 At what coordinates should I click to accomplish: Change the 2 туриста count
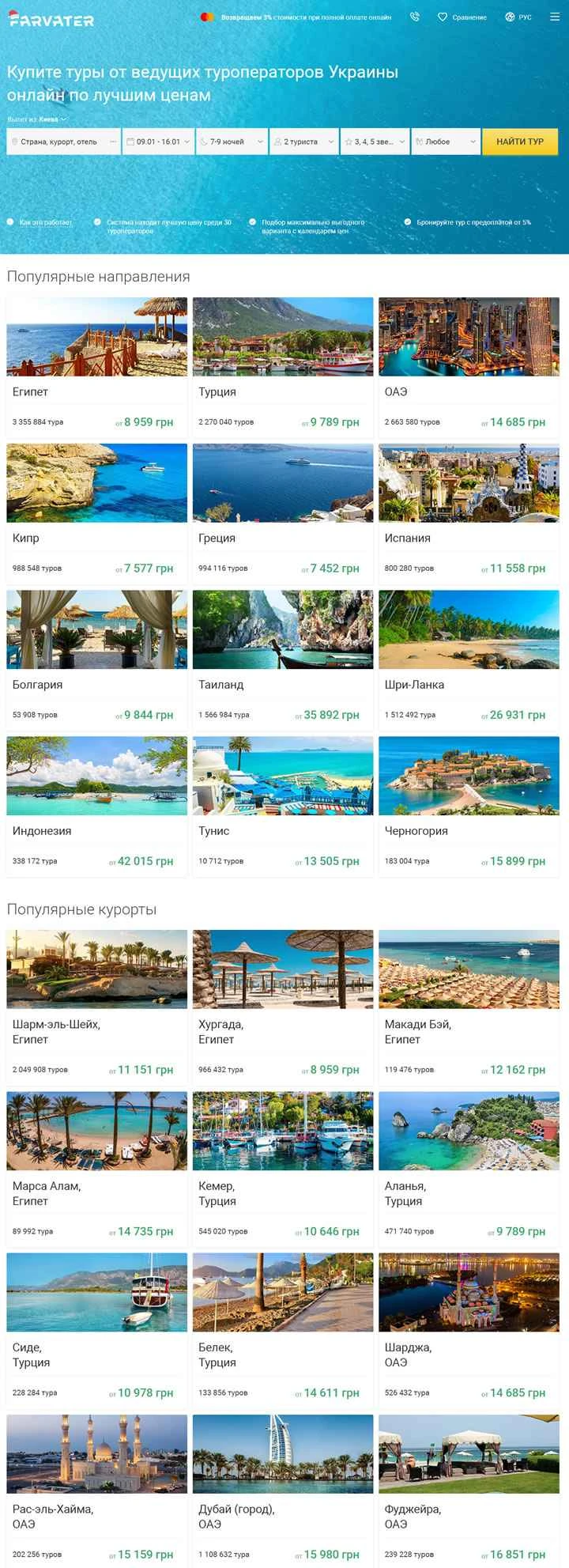303,142
